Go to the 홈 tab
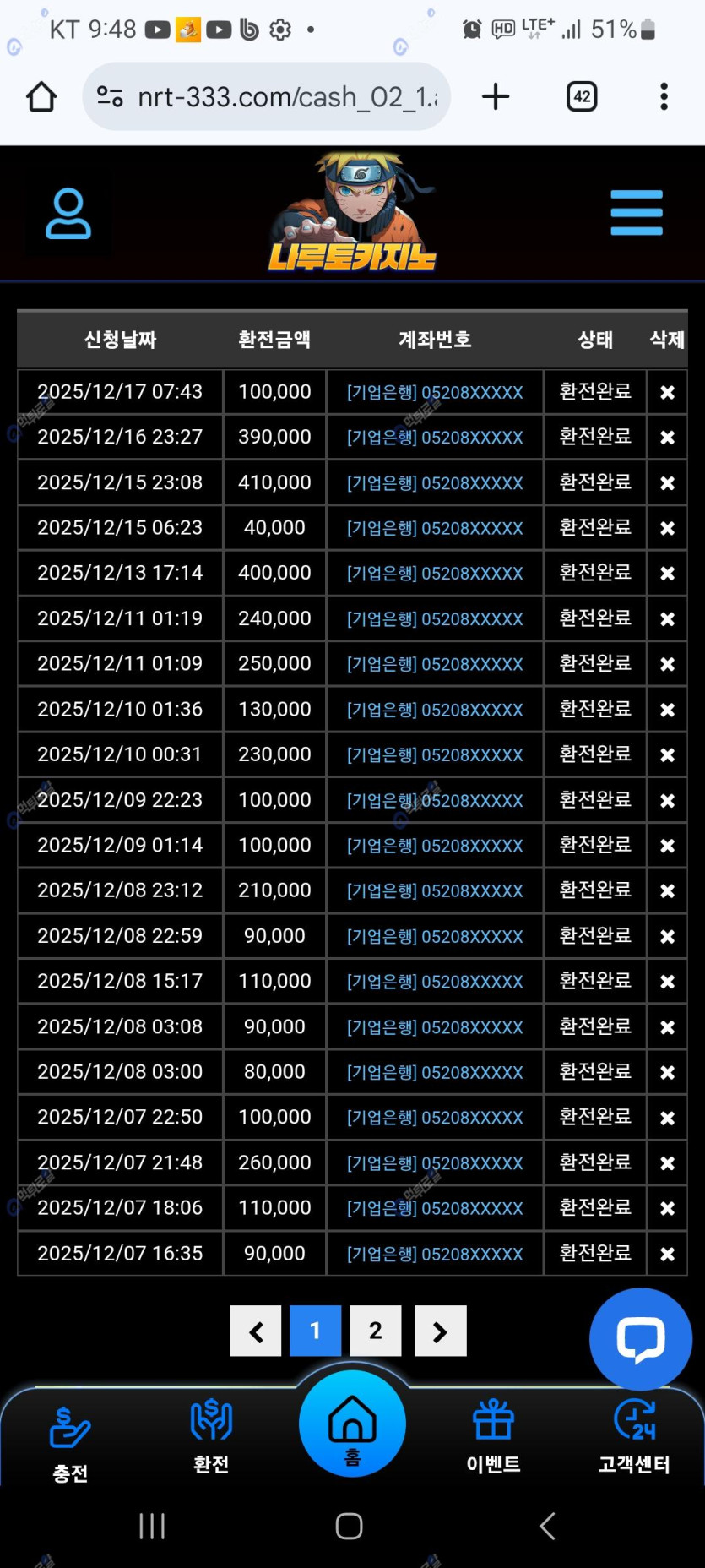Viewport: 705px width, 1568px height. click(352, 1424)
